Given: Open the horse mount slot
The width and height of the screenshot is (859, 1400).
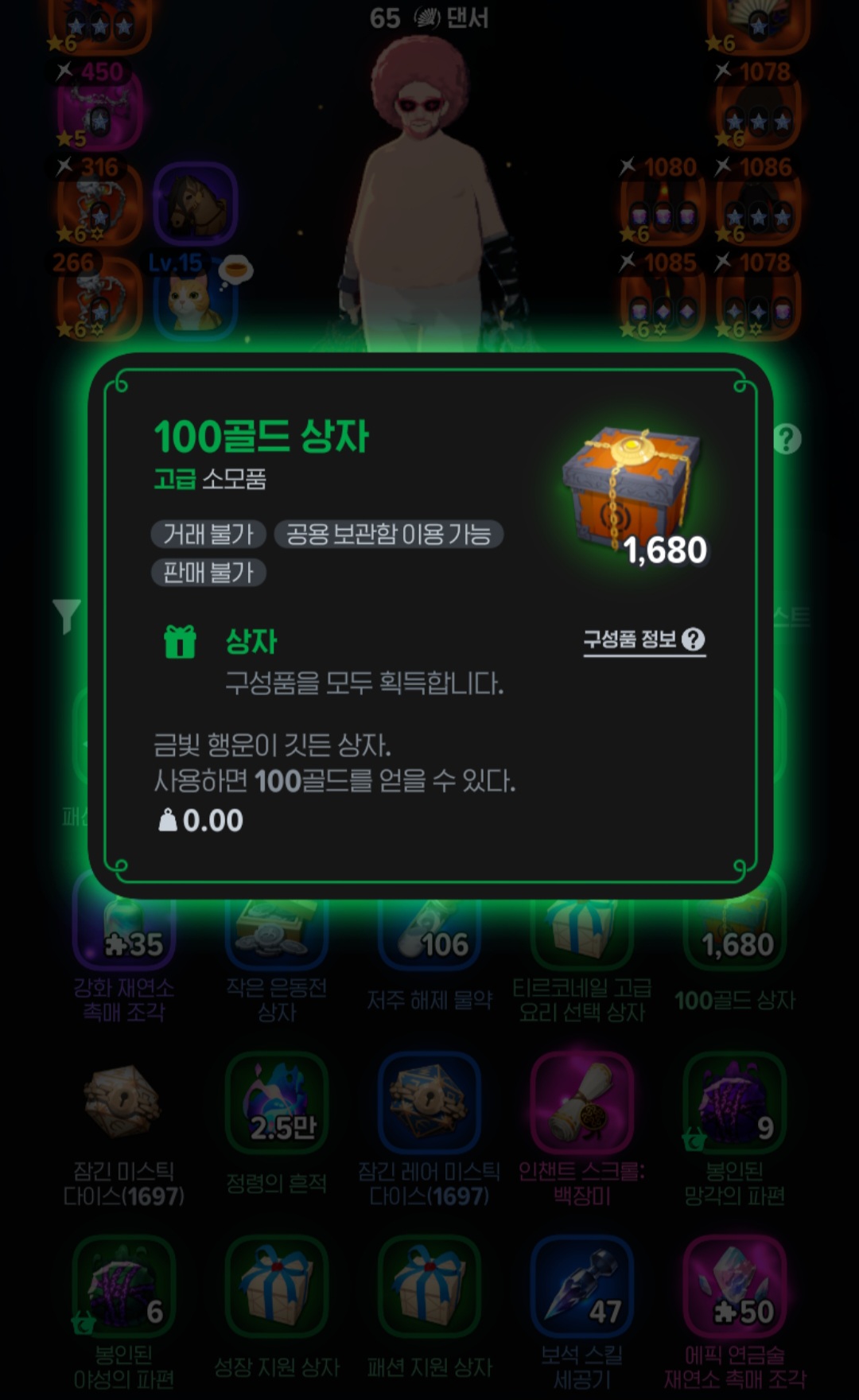Looking at the screenshot, I should [x=196, y=204].
